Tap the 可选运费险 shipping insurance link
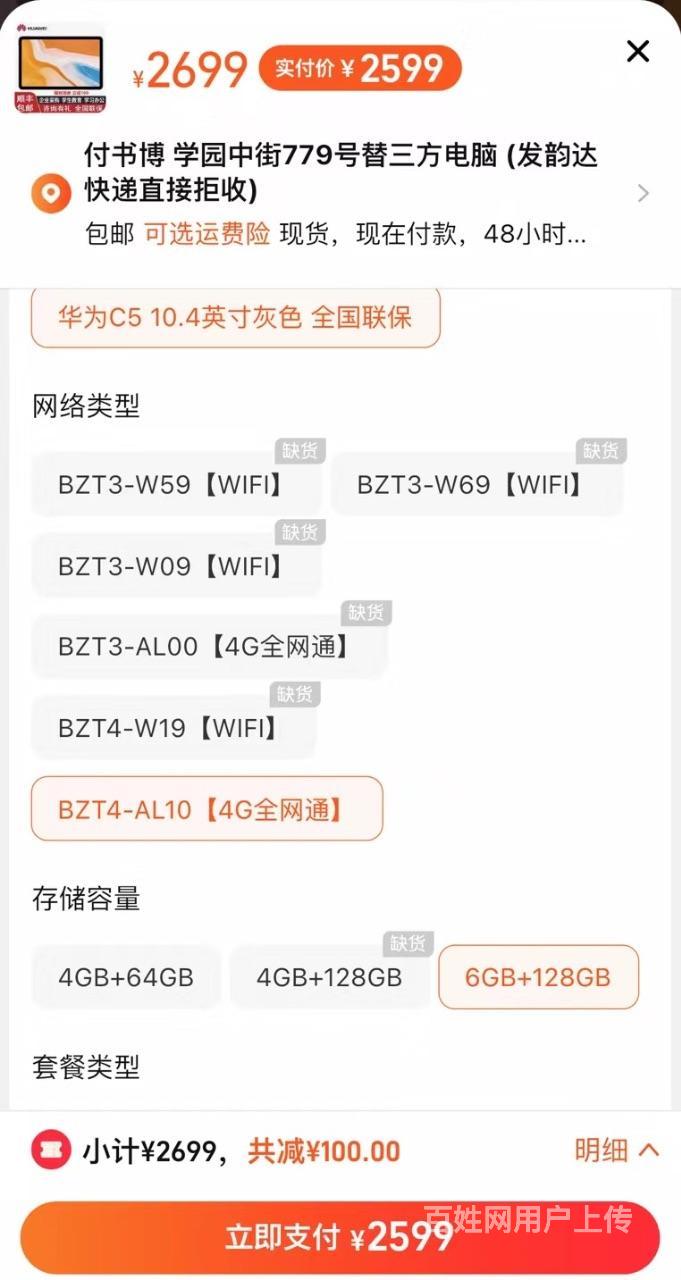 [207, 235]
